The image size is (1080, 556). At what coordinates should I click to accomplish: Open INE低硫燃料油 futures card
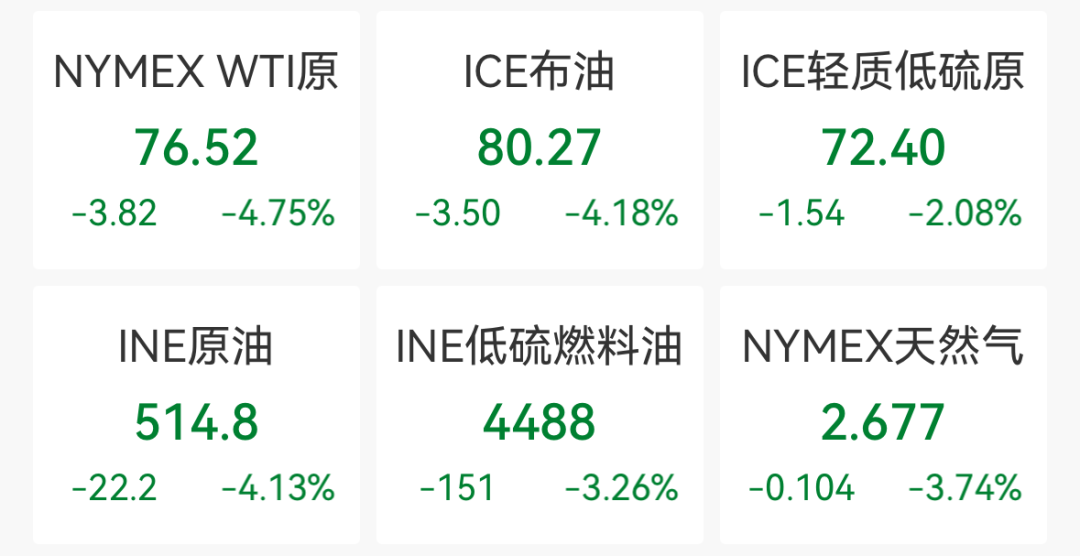point(539,415)
